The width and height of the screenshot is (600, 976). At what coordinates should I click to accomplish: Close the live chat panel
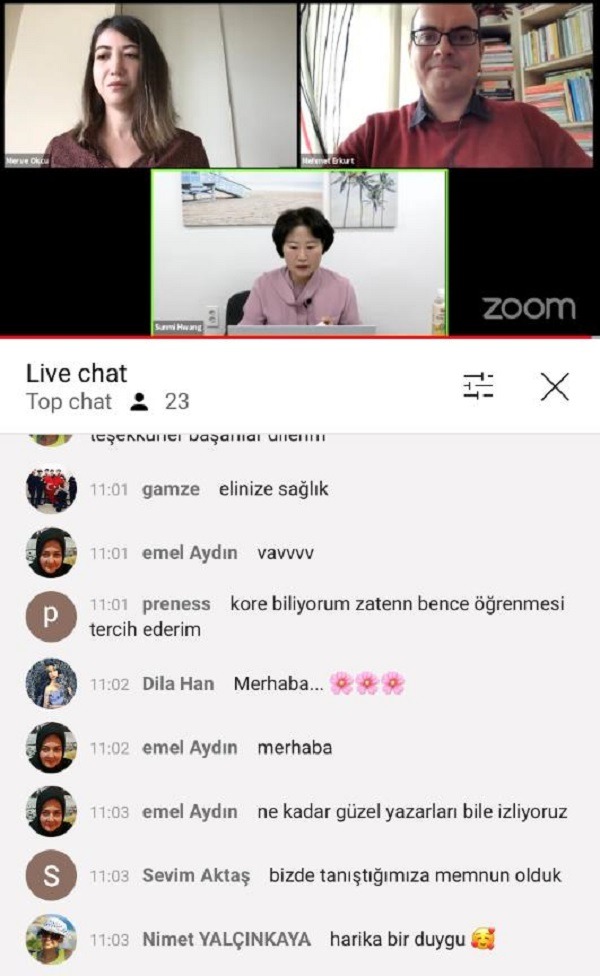coord(554,386)
